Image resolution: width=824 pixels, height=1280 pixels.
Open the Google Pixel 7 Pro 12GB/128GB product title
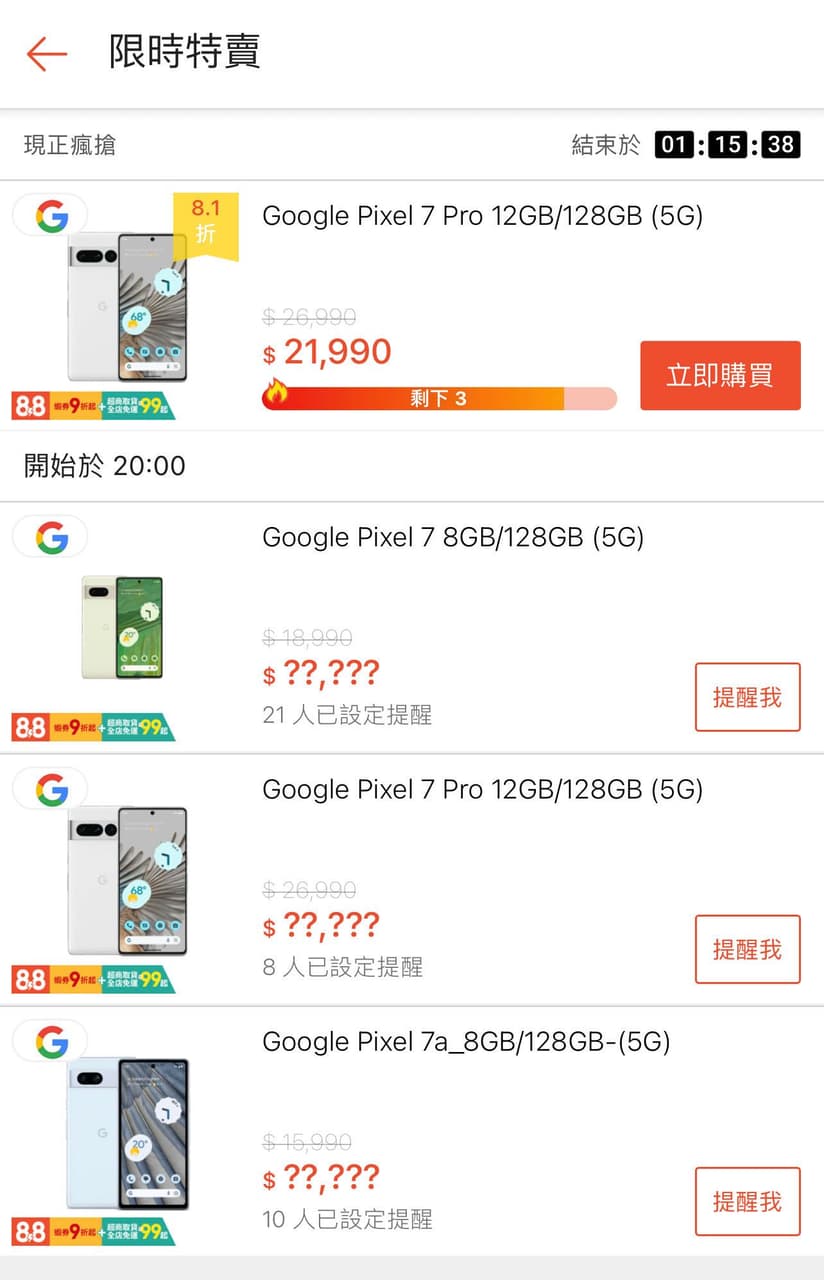[484, 215]
